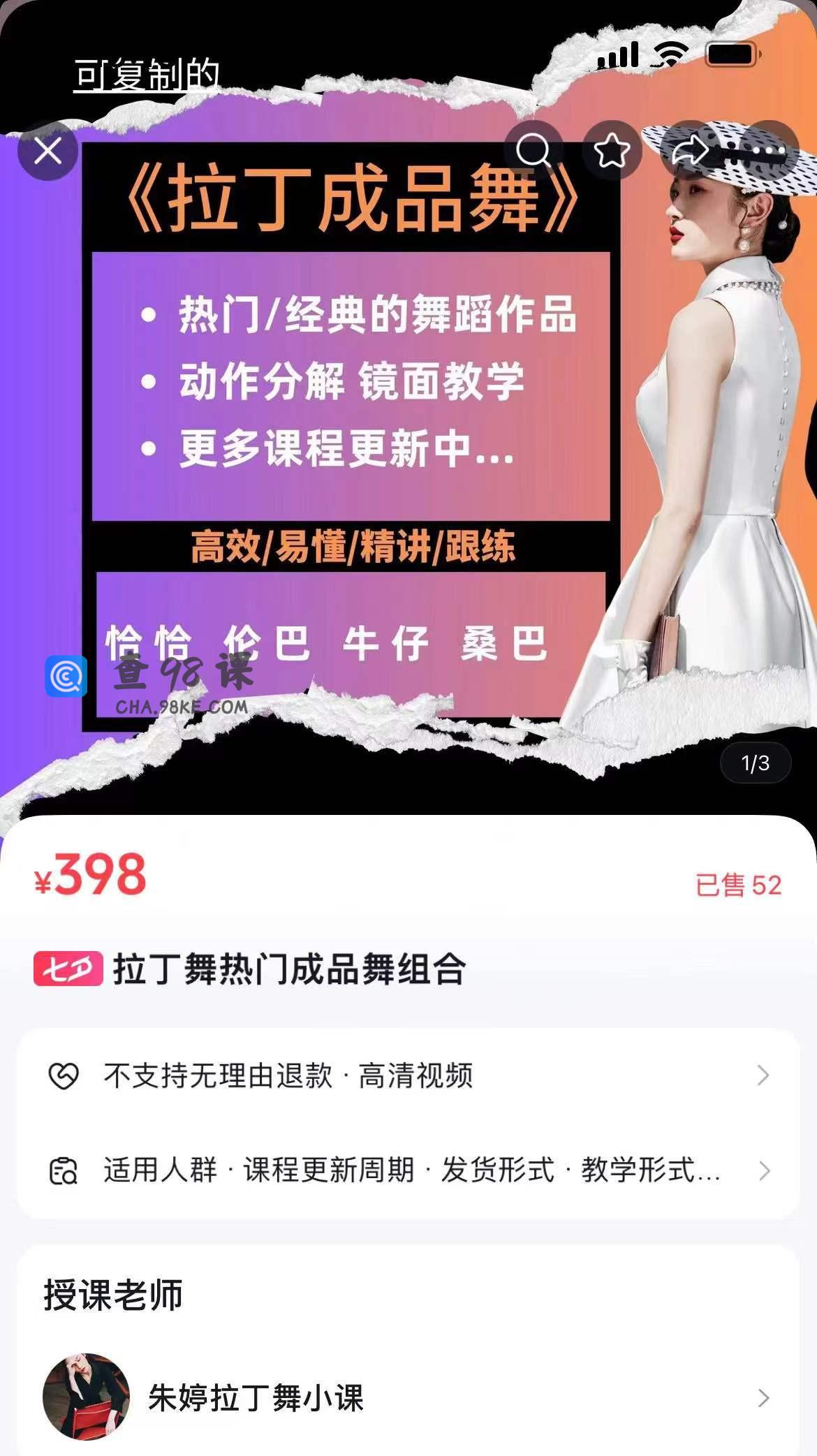
Task: Open the refund policy and HD video row
Action: tap(408, 1075)
